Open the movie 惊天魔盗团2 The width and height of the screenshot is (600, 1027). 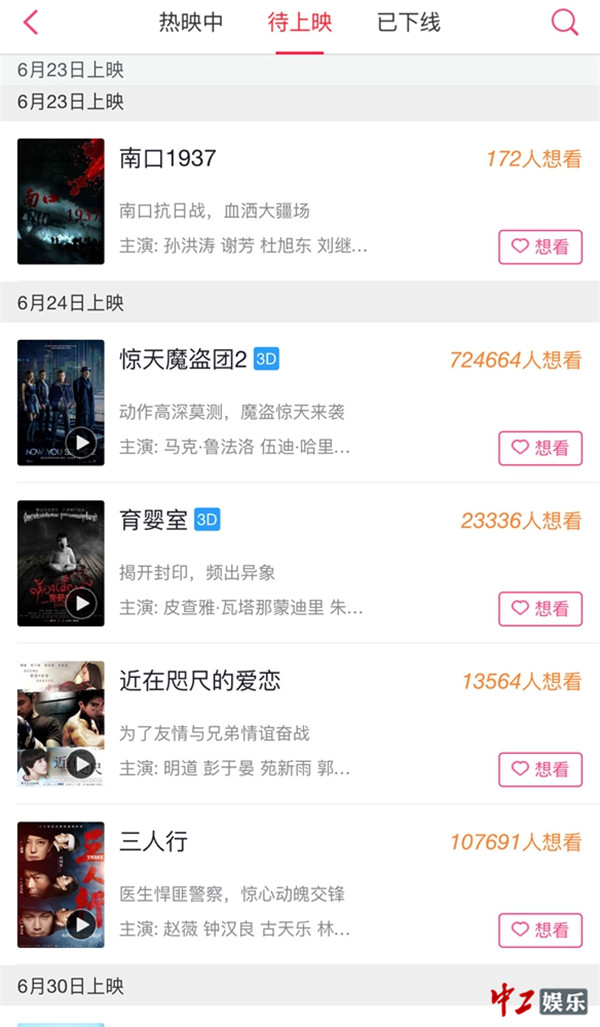[x=183, y=360]
